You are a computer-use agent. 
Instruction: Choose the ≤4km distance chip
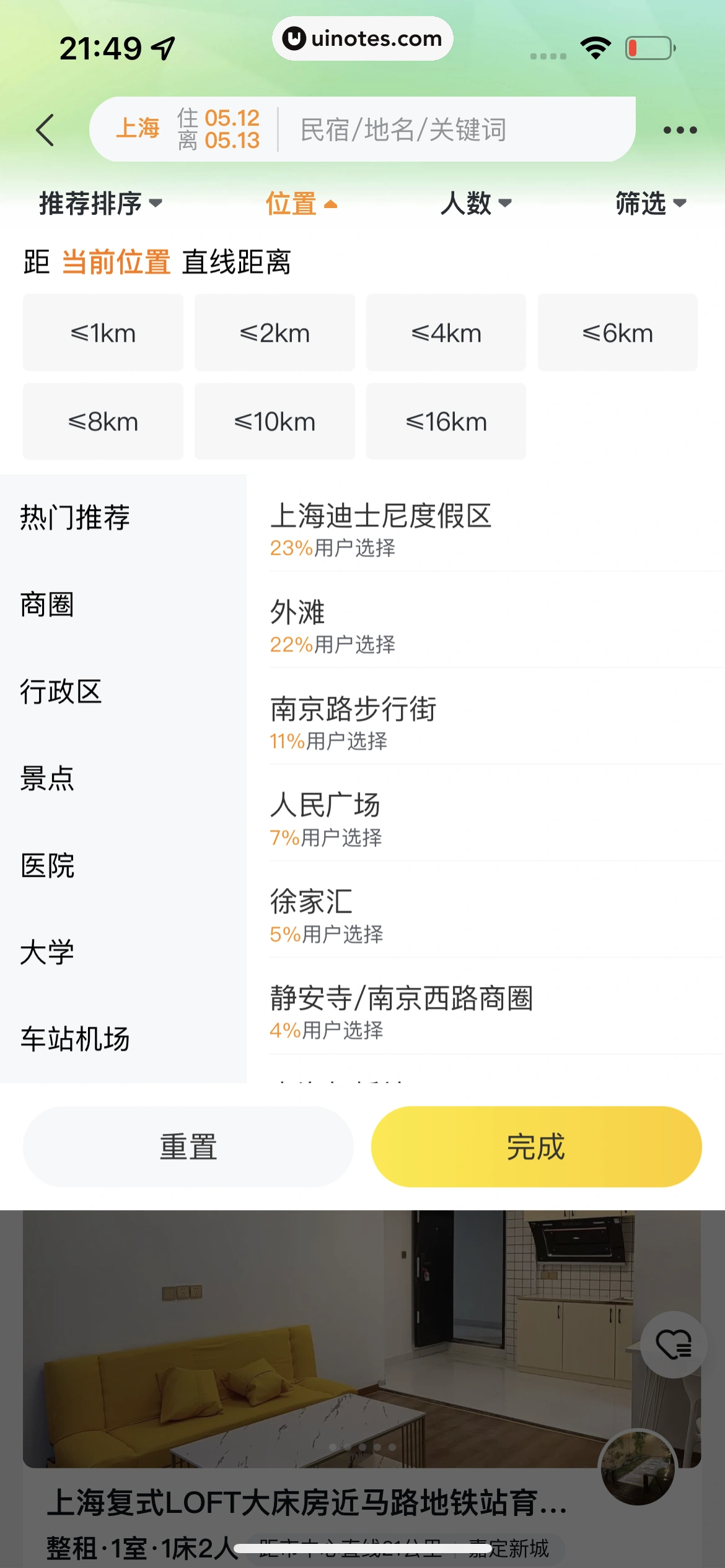[446, 333]
